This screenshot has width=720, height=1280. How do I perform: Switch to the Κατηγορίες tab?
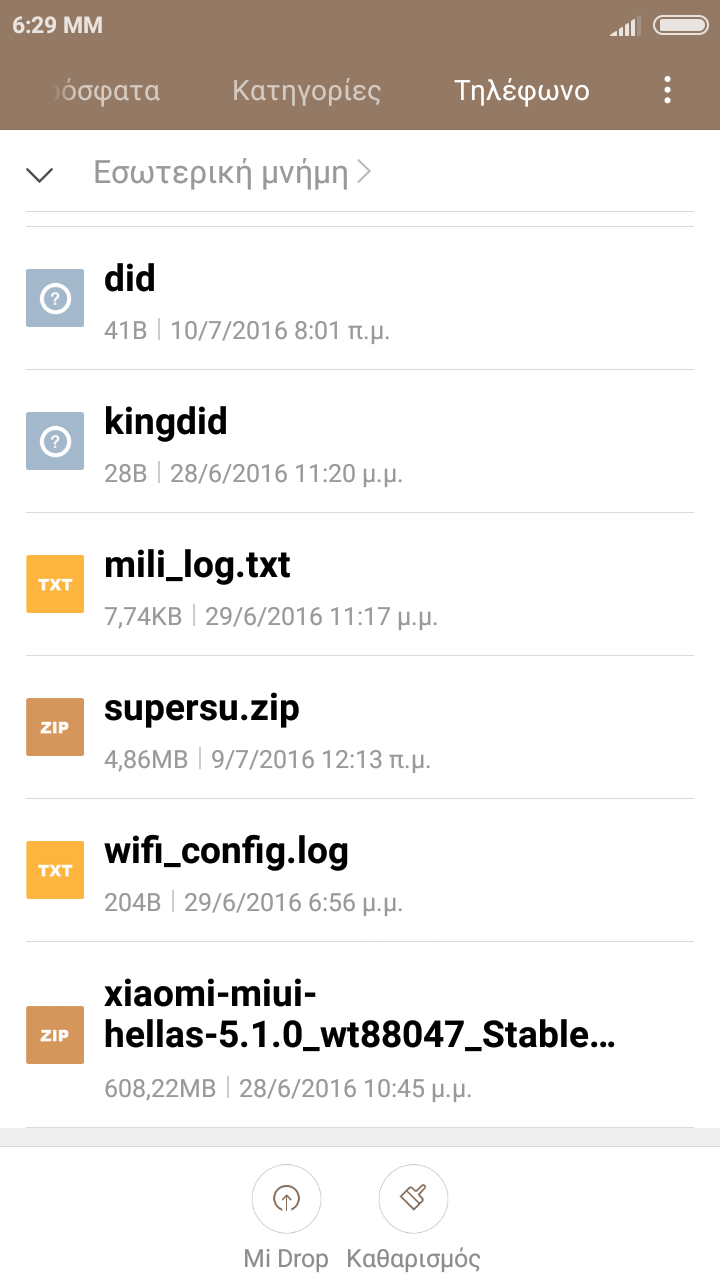point(306,91)
